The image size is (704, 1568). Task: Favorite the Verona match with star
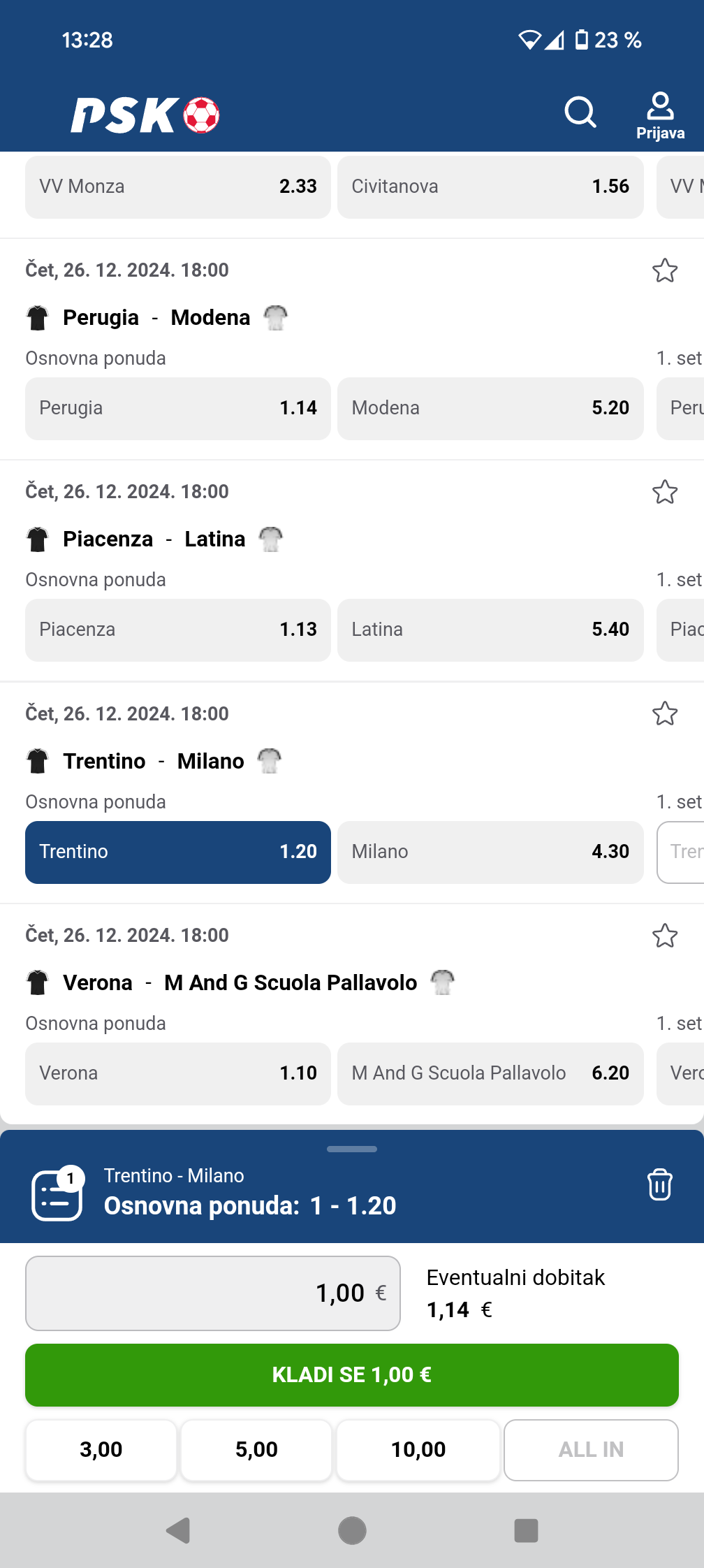664,936
